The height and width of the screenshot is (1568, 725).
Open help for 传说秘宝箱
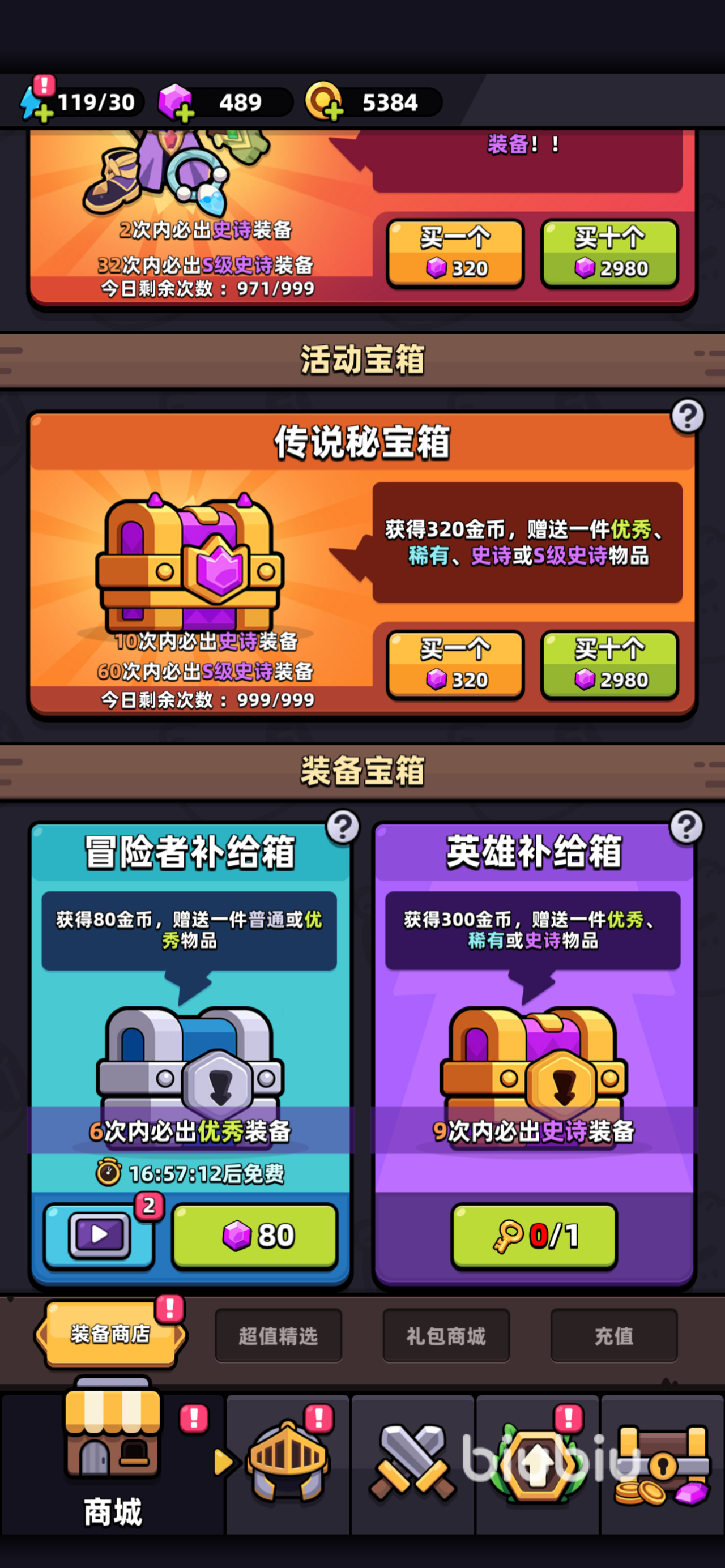point(687,416)
